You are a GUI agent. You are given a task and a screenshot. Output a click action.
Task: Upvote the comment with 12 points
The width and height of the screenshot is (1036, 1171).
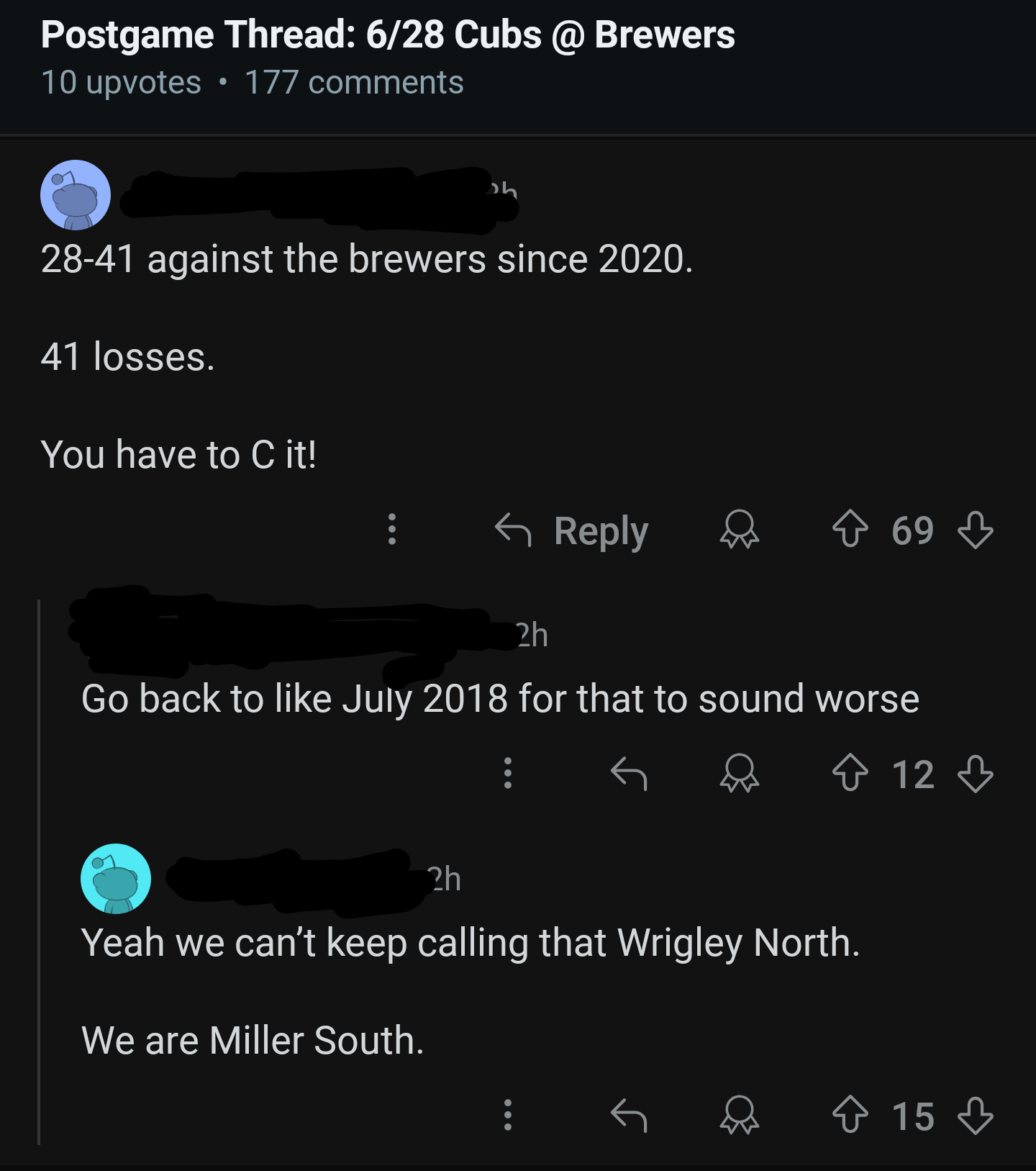tap(850, 773)
